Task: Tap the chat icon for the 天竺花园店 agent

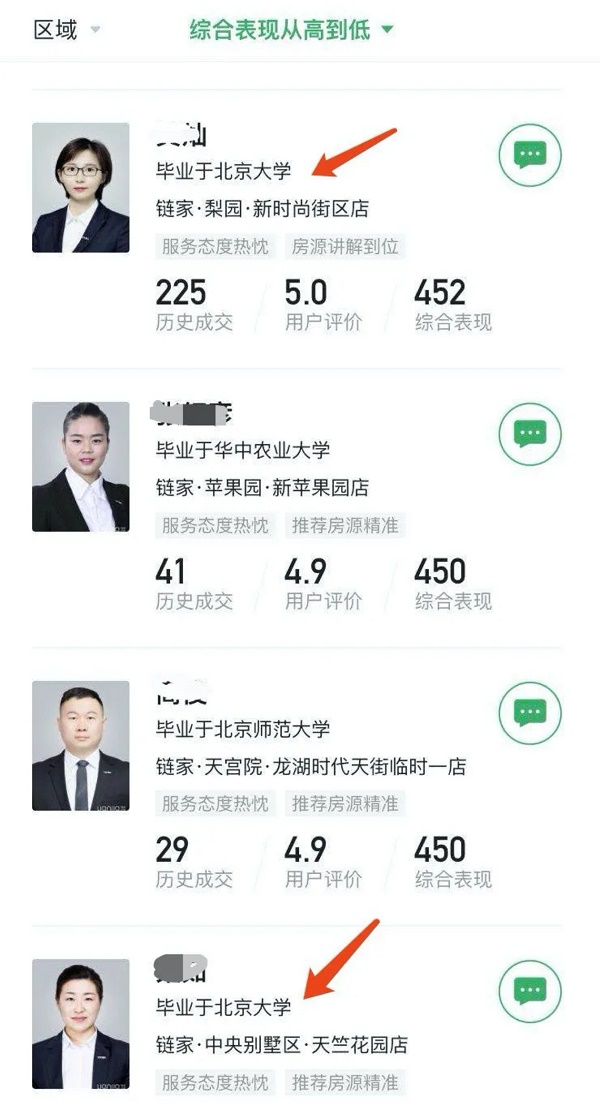Action: (x=530, y=991)
